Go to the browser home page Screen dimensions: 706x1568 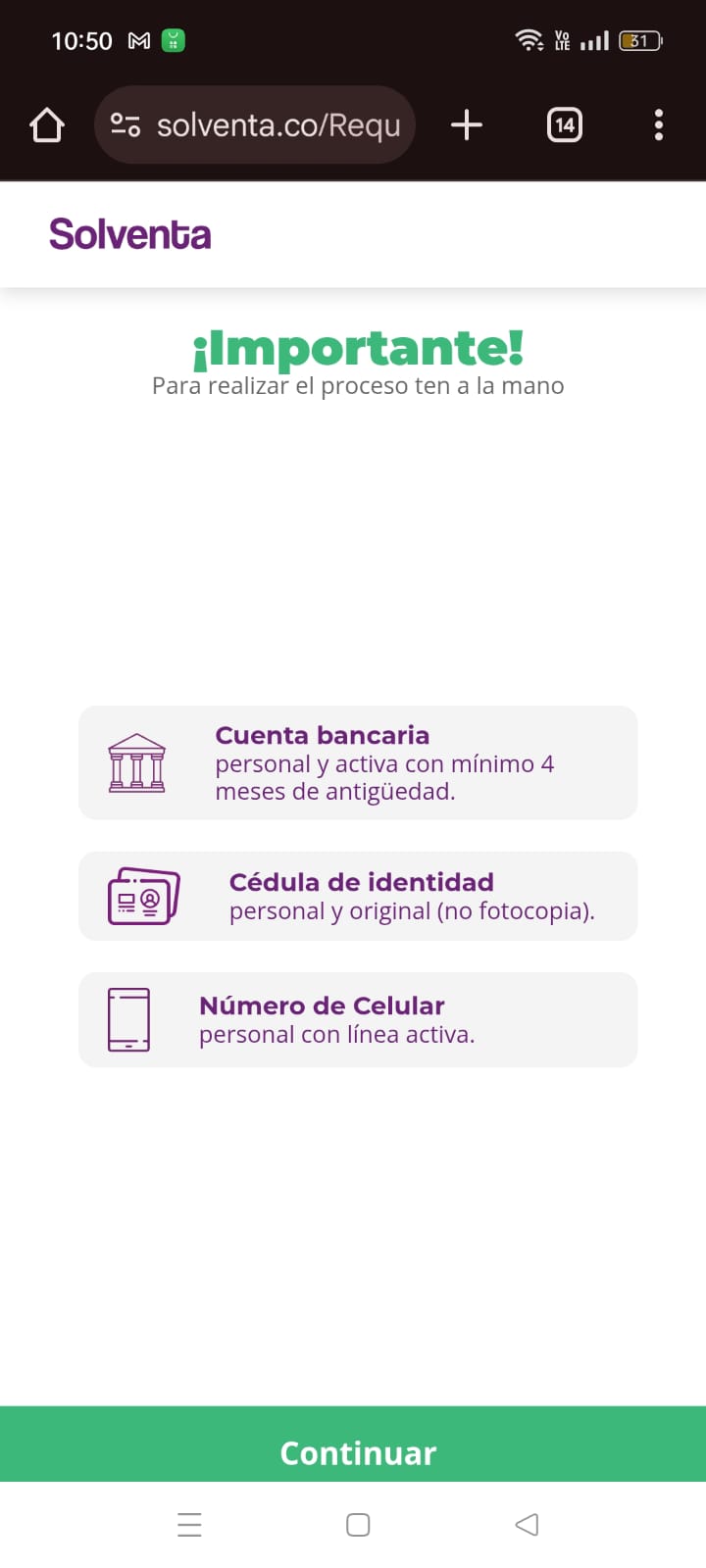[x=47, y=125]
